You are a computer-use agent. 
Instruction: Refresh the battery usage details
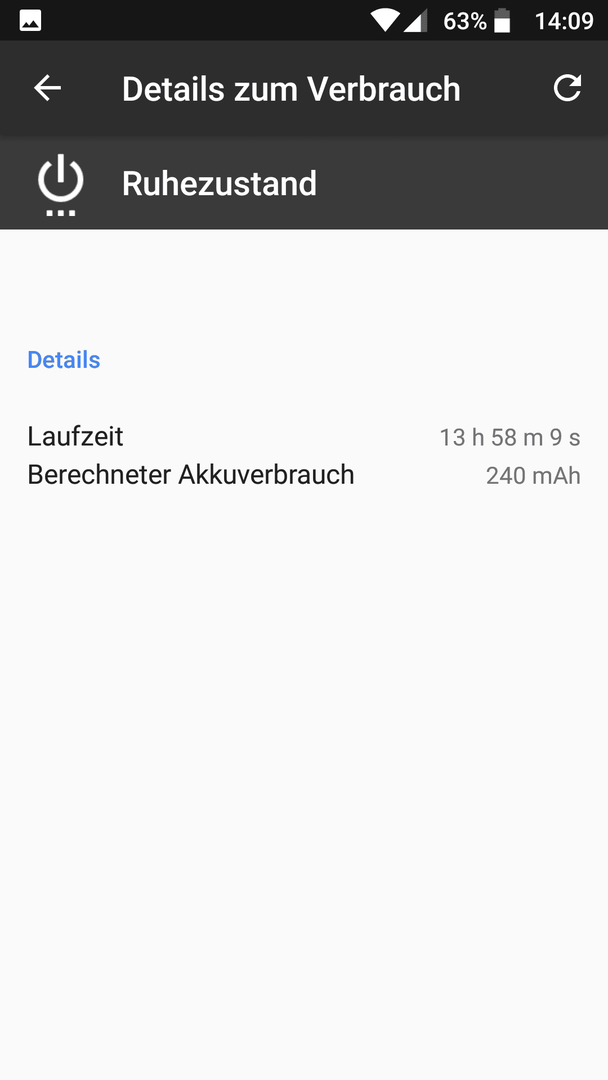567,88
